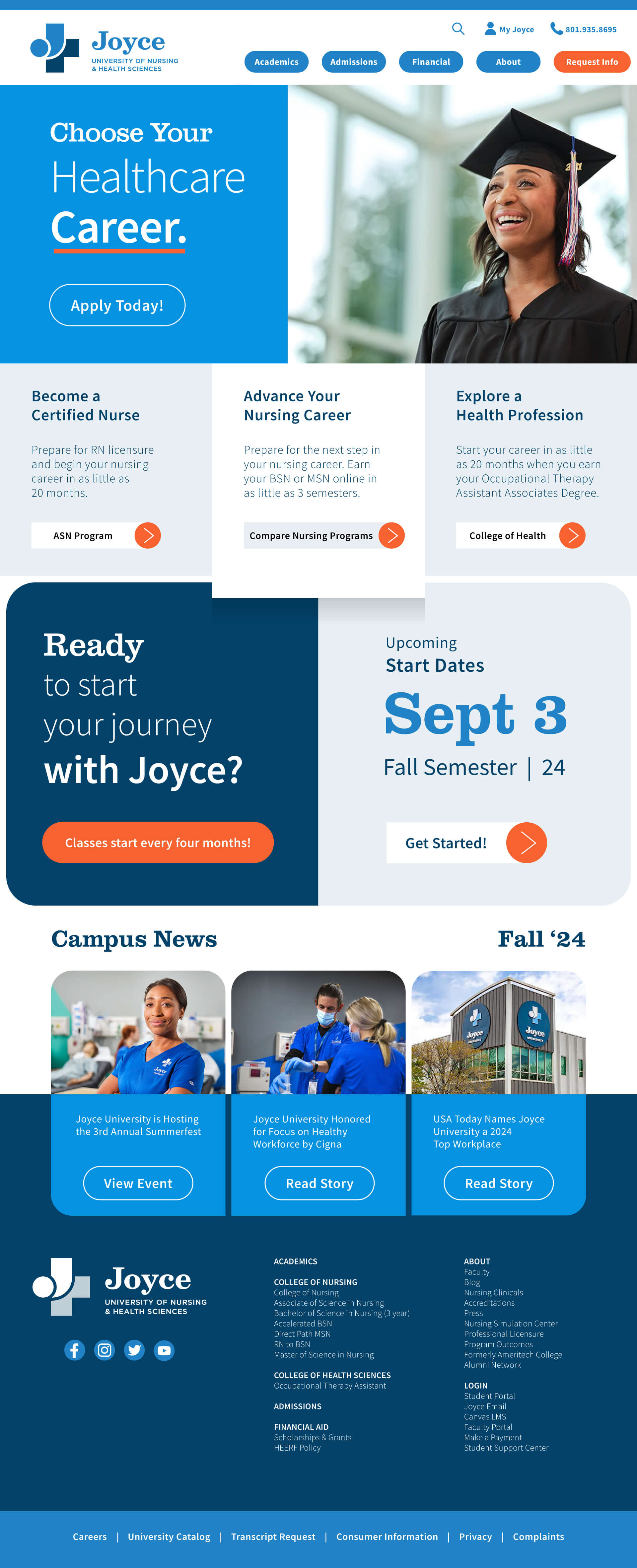Go to Admissions section
This screenshot has width=637, height=1568.
pos(353,62)
